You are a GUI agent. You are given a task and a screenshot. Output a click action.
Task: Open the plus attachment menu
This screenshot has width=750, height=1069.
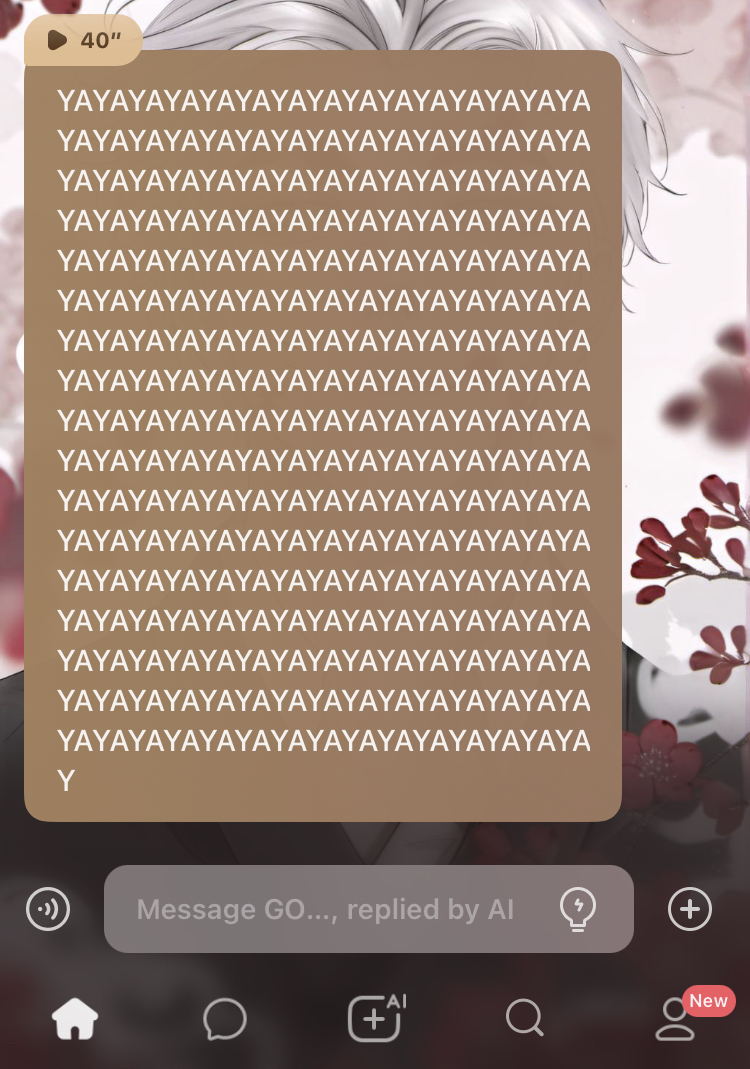(690, 909)
